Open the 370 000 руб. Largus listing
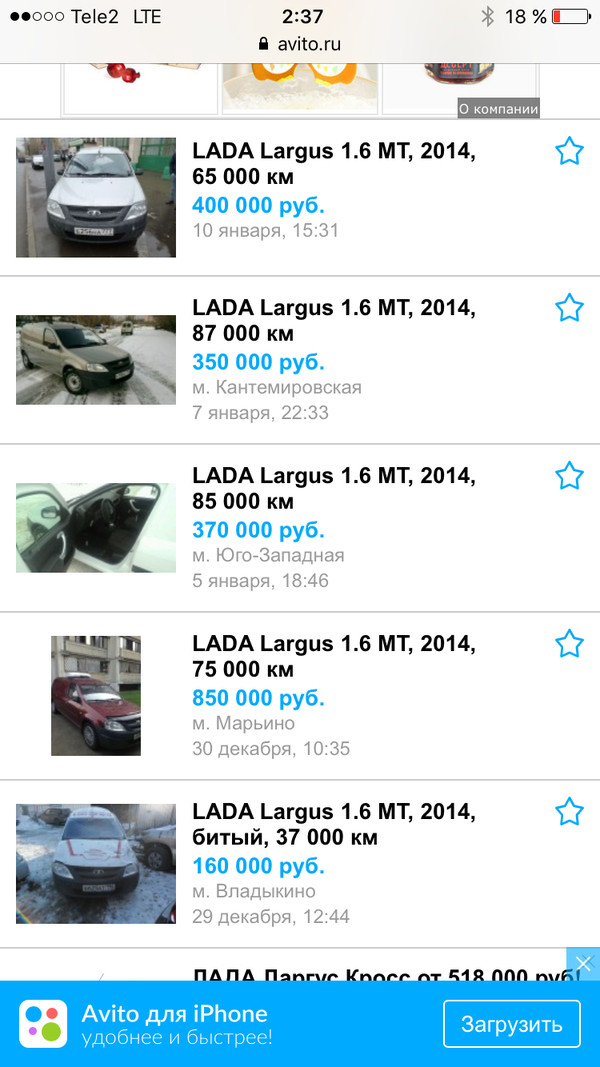The image size is (600, 1067). coord(334,488)
